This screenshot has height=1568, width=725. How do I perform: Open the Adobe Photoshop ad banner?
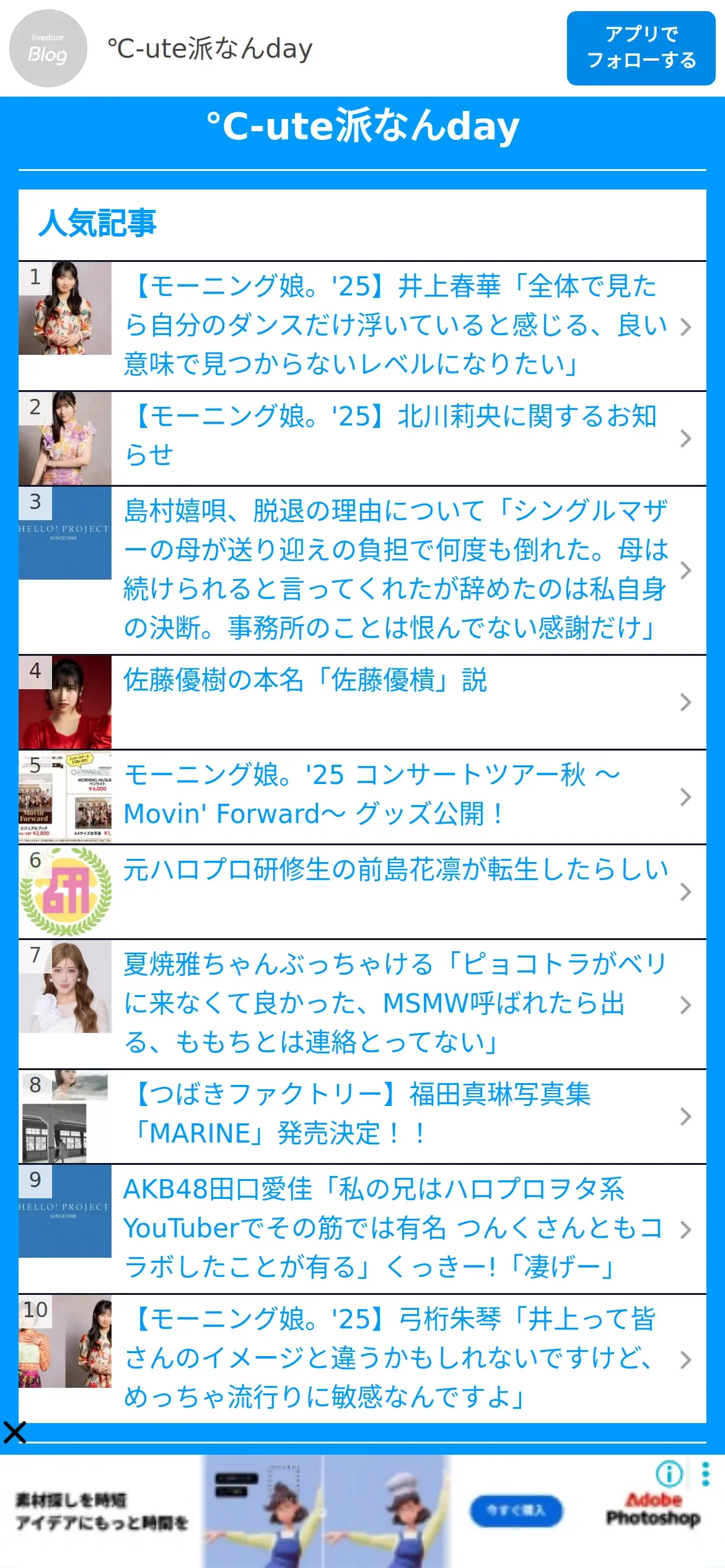click(362, 1511)
